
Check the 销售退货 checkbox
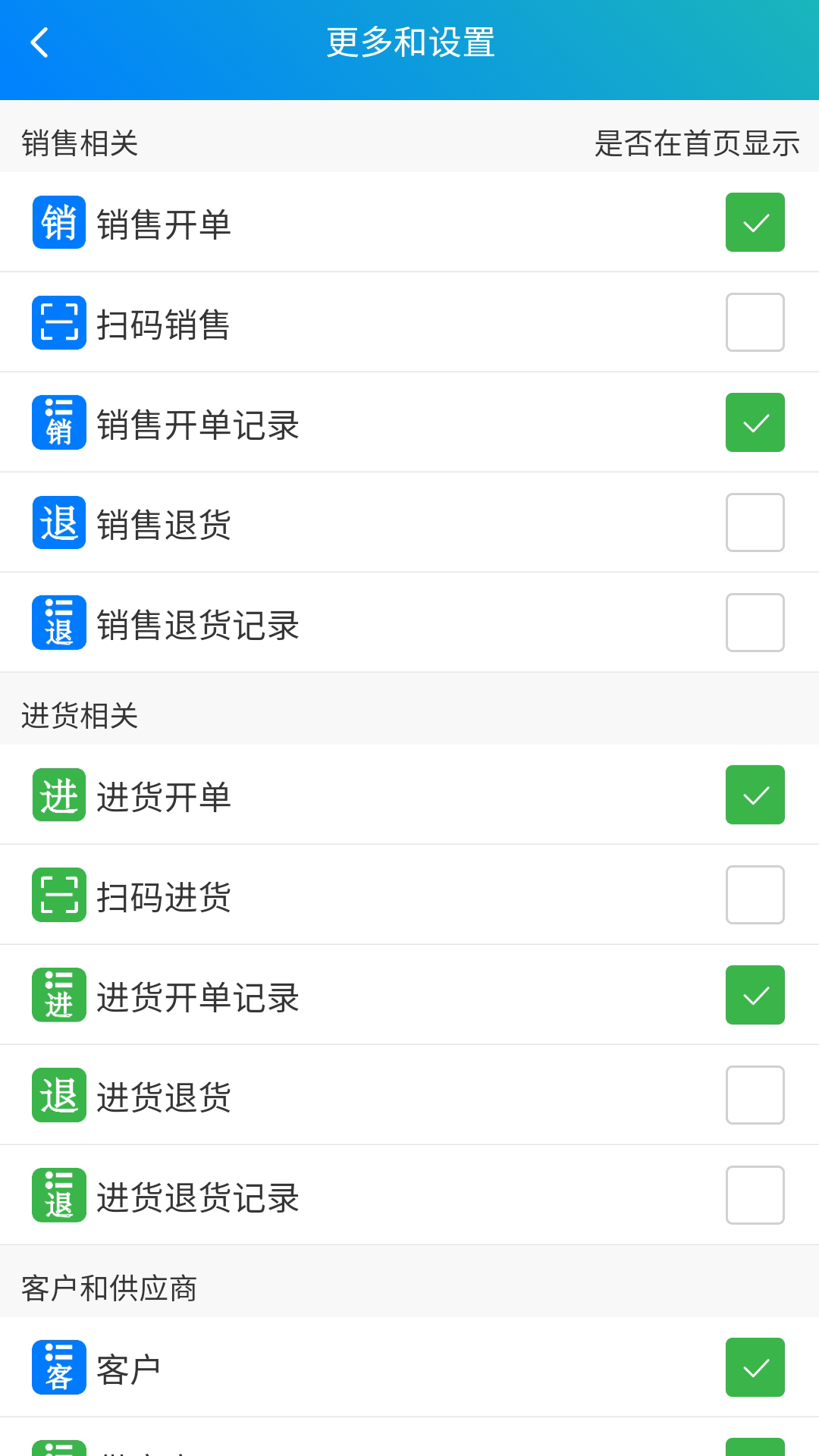(x=755, y=522)
